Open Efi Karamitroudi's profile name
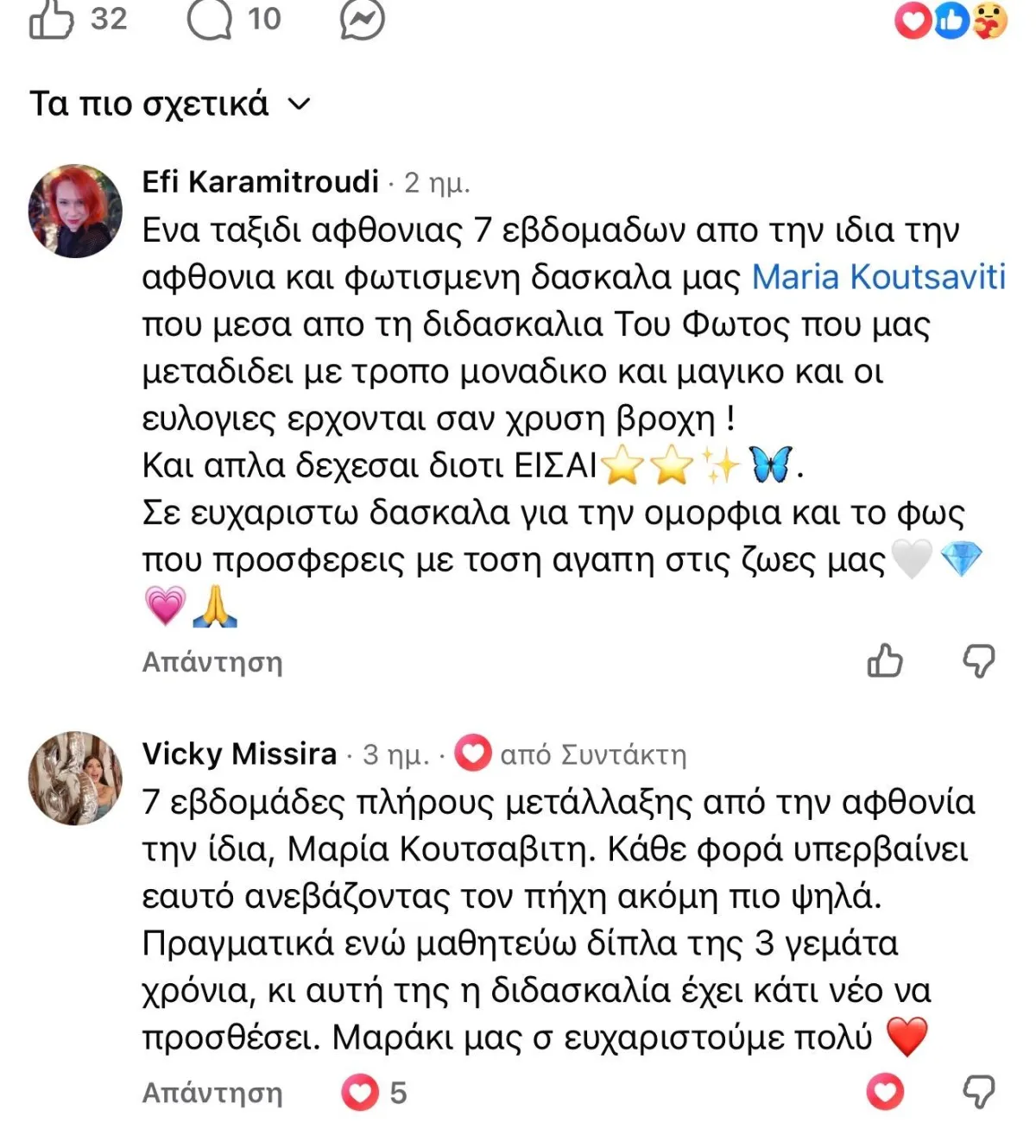 click(260, 182)
